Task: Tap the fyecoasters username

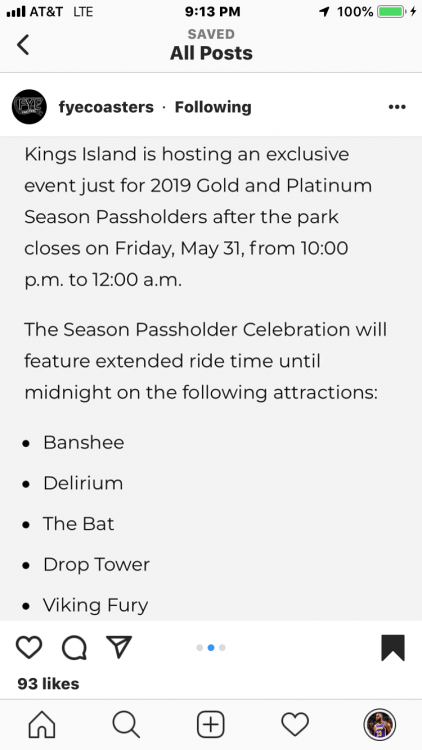Action: 106,107
